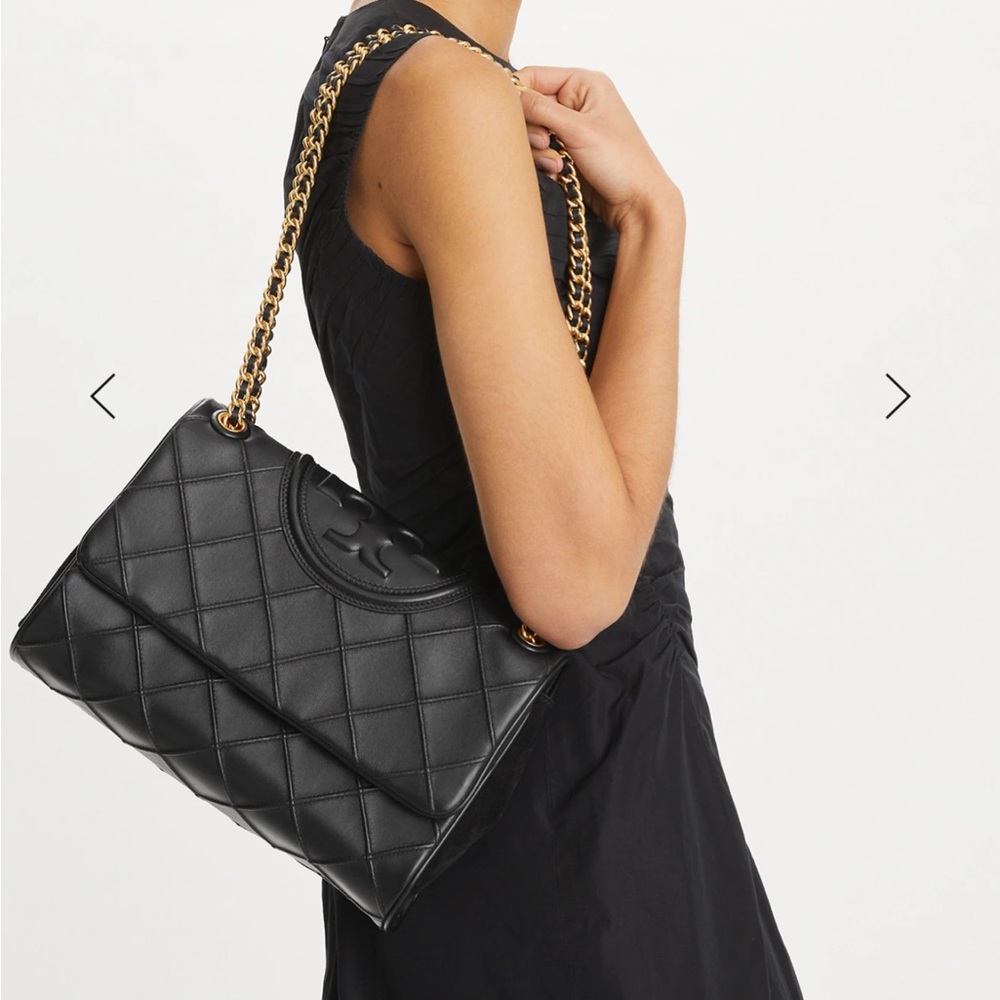The height and width of the screenshot is (1000, 1000).
Task: Go to the previous product photo
Action: coord(103,396)
